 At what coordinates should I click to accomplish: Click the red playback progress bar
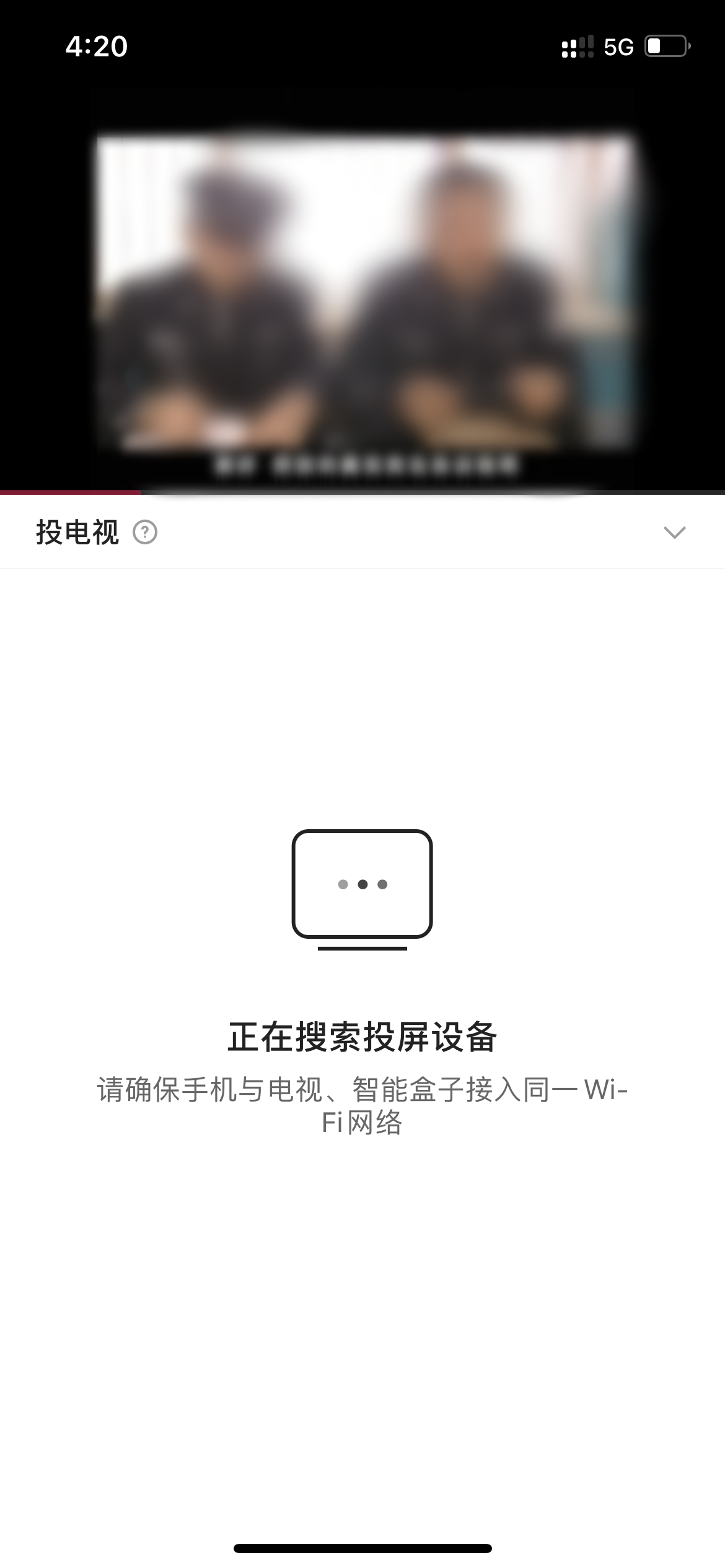pyautogui.click(x=71, y=492)
